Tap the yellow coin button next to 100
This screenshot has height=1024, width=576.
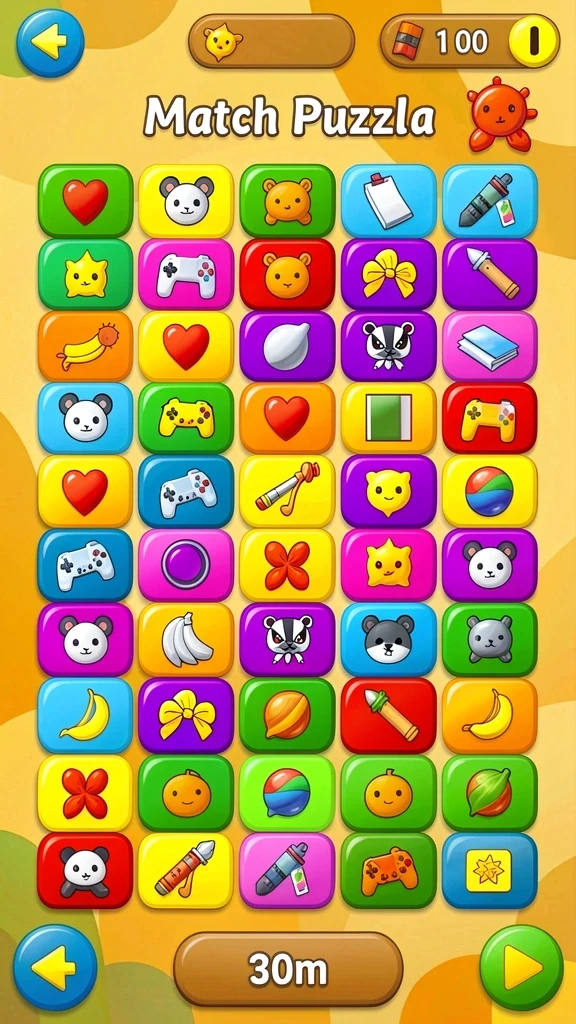tap(534, 42)
